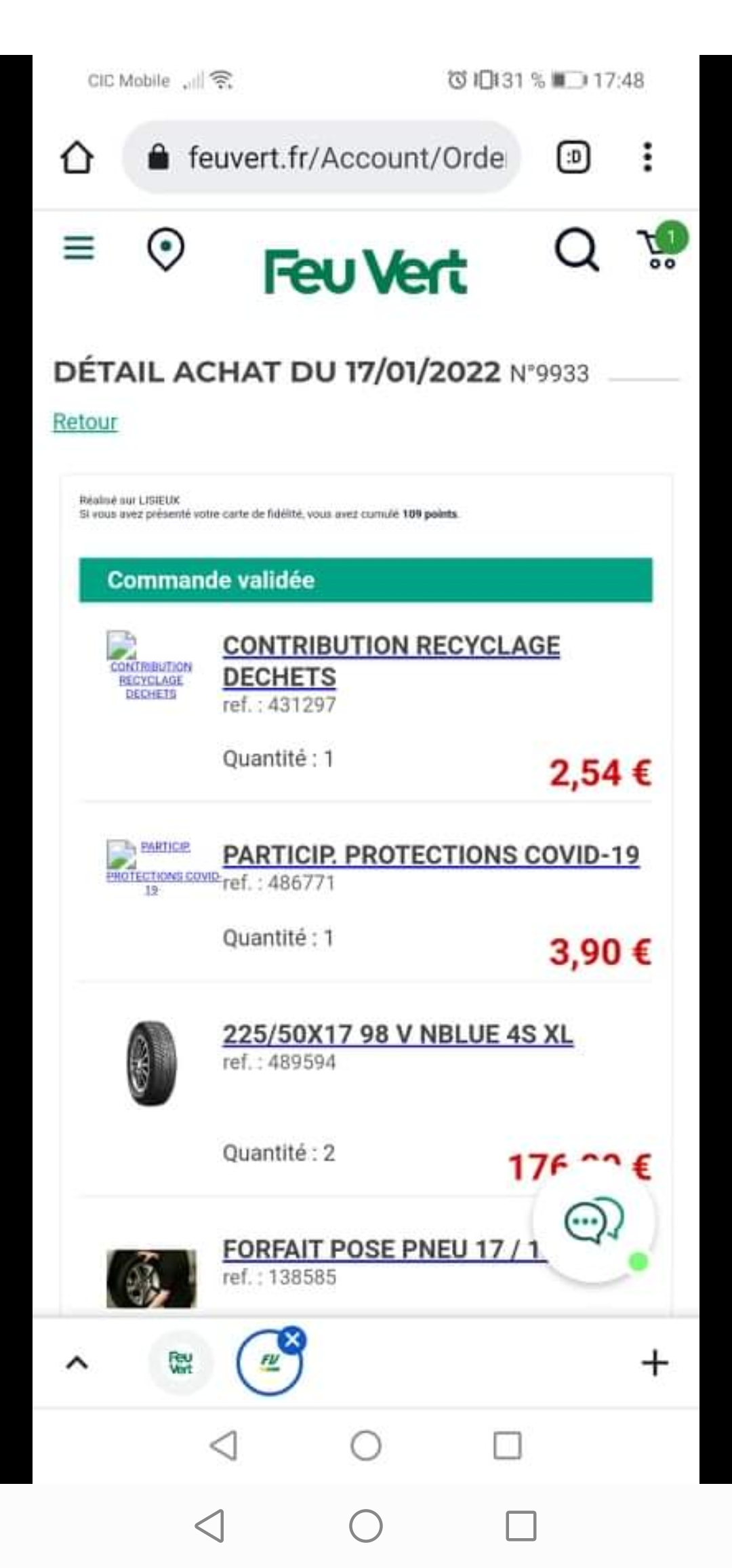
Task: Open CONTRIBUTION RECYCLAGE DECHETS product link
Action: (x=391, y=660)
